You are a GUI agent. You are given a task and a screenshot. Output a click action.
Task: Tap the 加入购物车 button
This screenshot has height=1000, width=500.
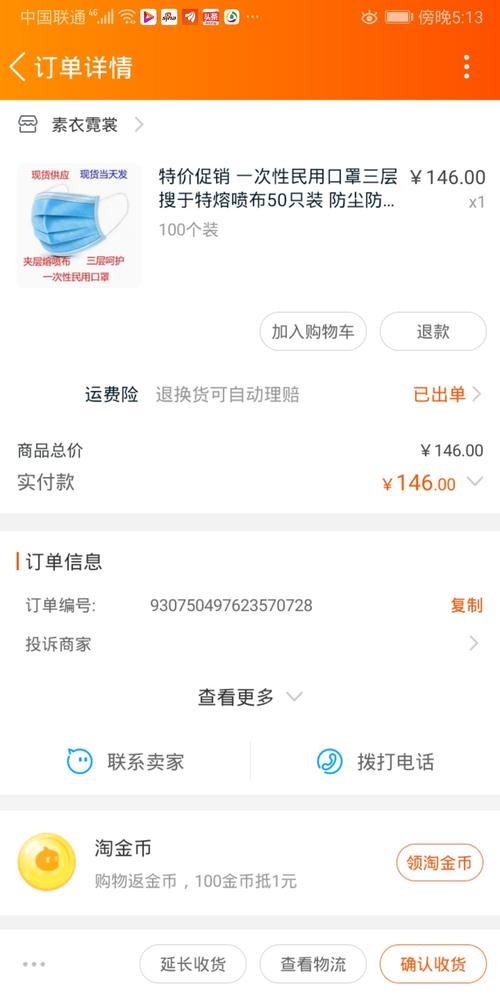click(x=312, y=331)
